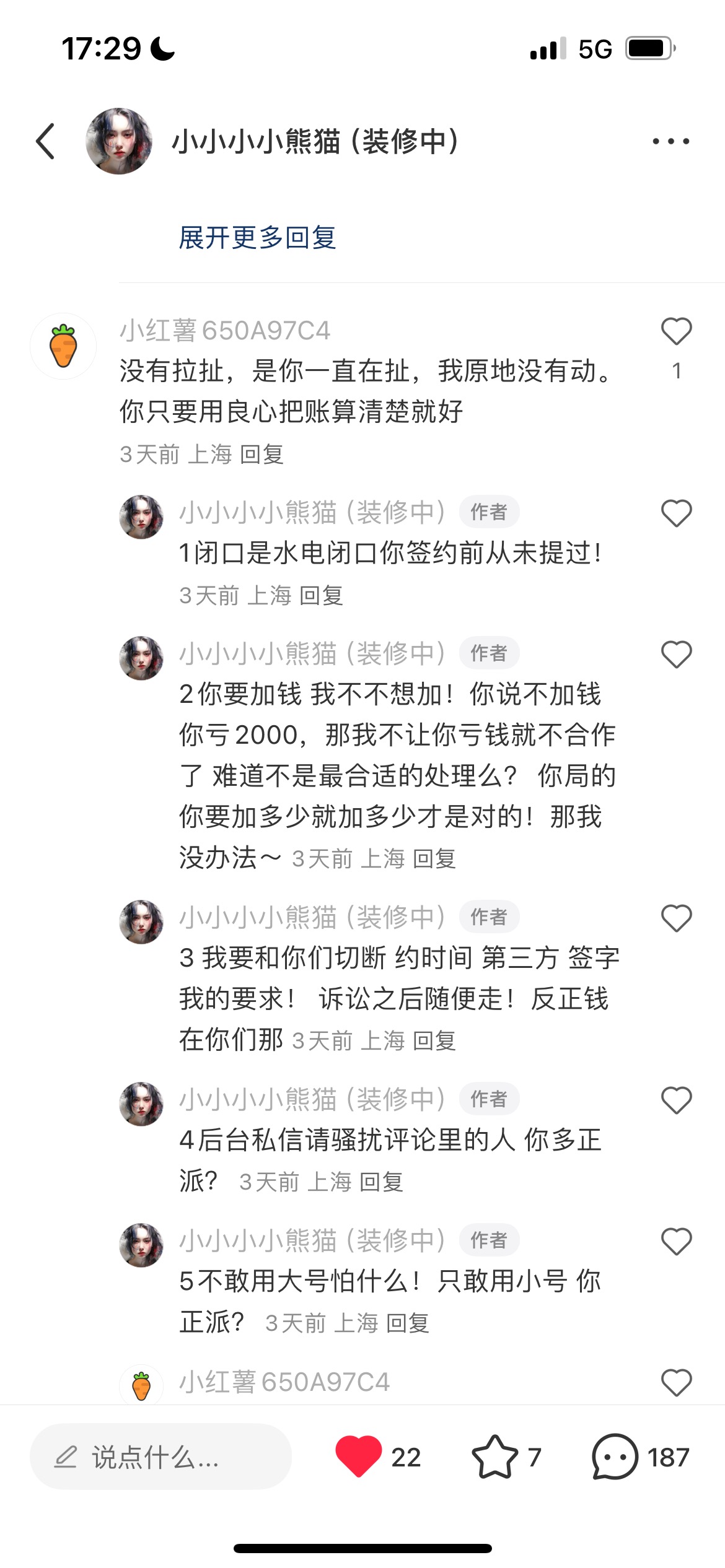This screenshot has width=725, height=1568.
Task: Expand more replies via 展开更多回复
Action: point(257,238)
